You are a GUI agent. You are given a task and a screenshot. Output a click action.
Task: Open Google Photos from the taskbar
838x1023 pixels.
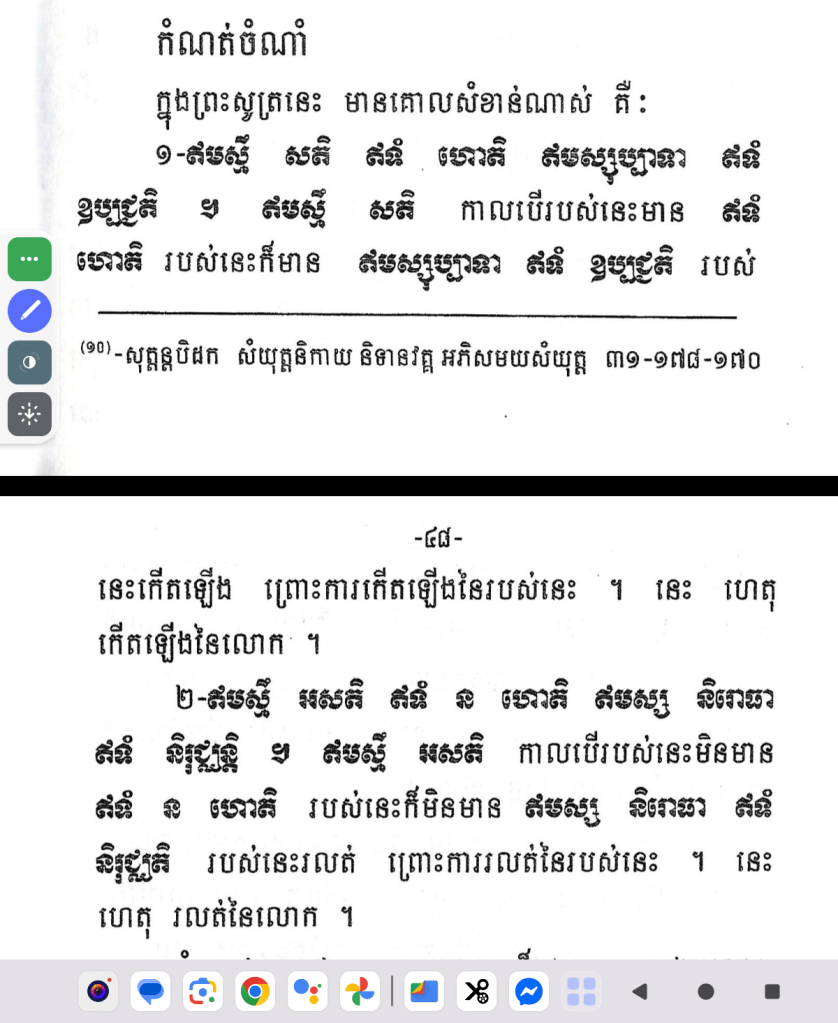coord(359,991)
